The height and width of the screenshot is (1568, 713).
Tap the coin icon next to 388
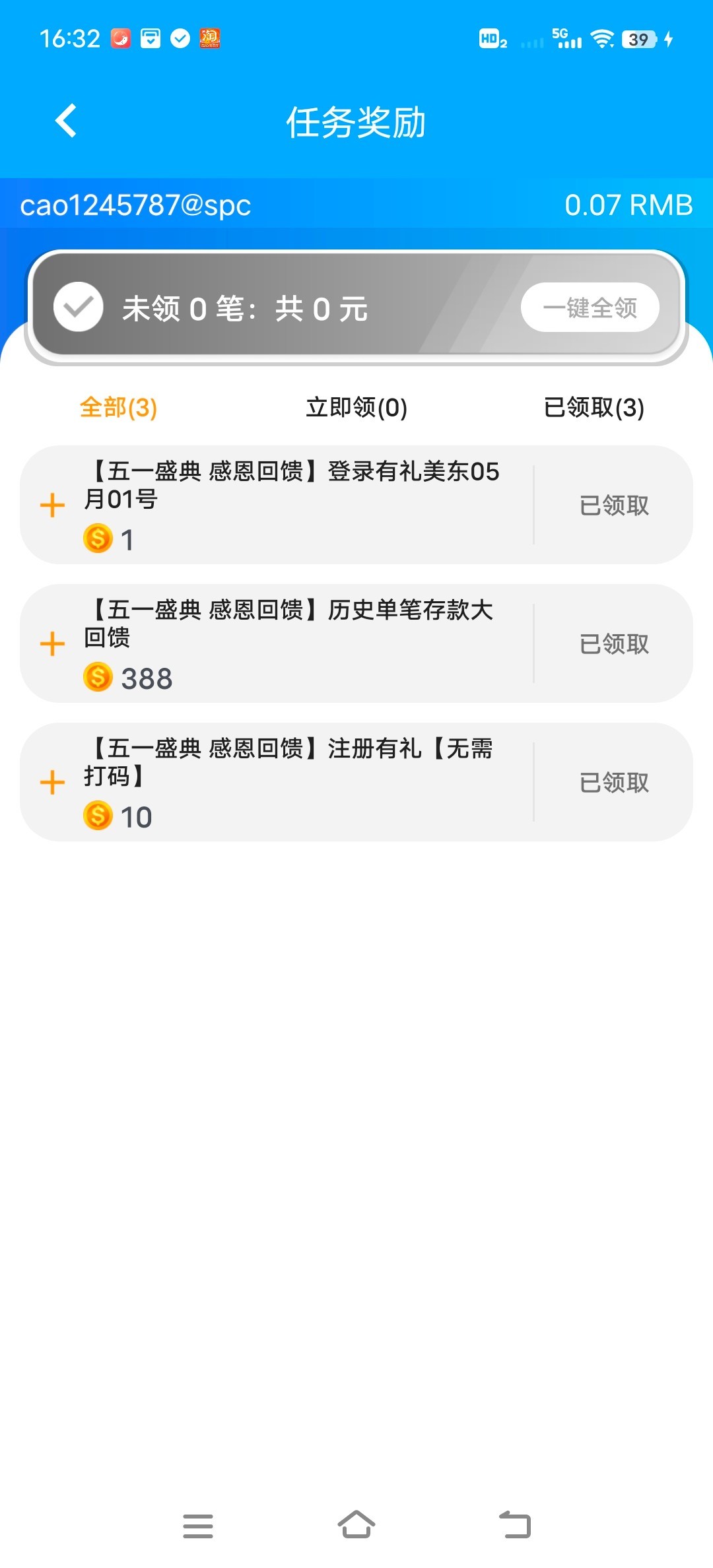click(x=98, y=678)
